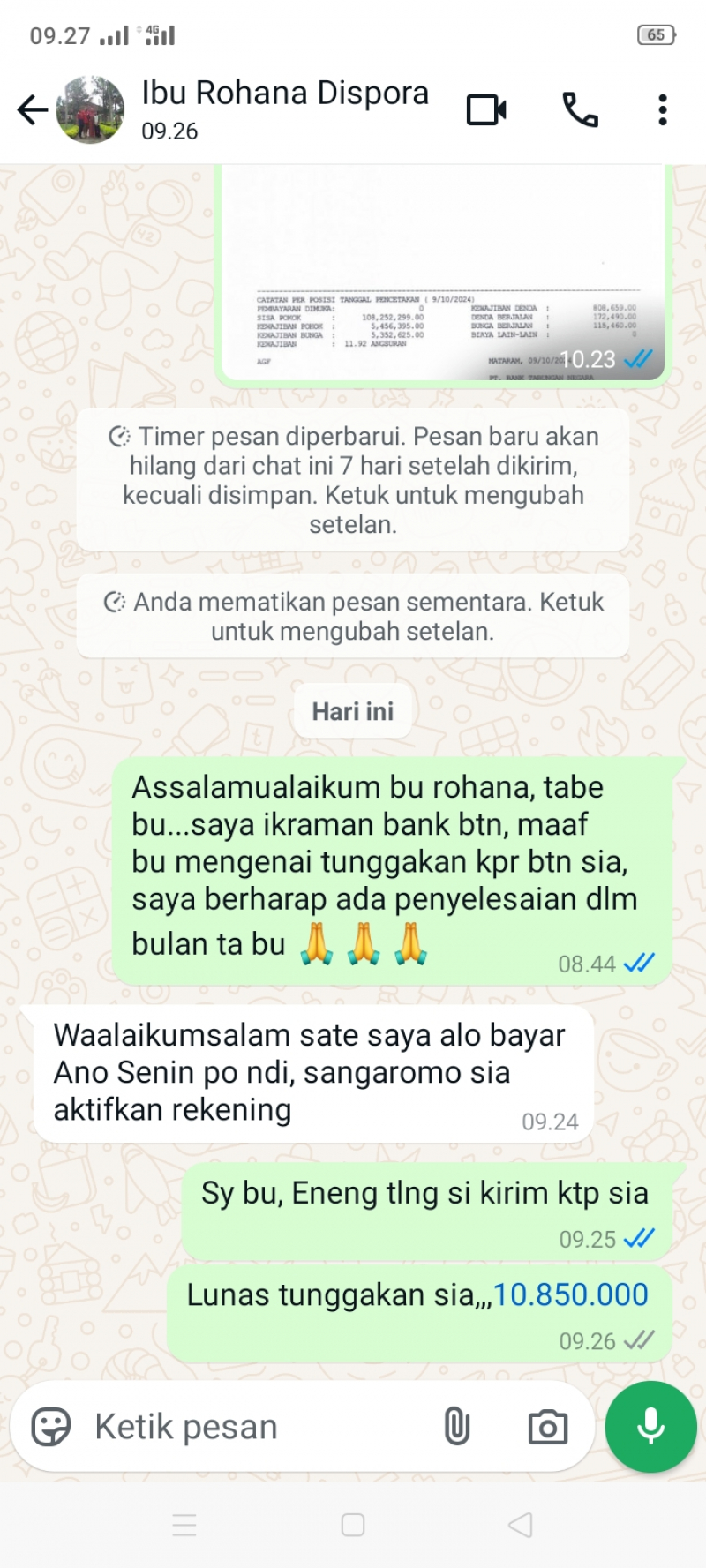Open the emoji and sticker picker
Screen dimensions: 706x1568
[x=51, y=1427]
